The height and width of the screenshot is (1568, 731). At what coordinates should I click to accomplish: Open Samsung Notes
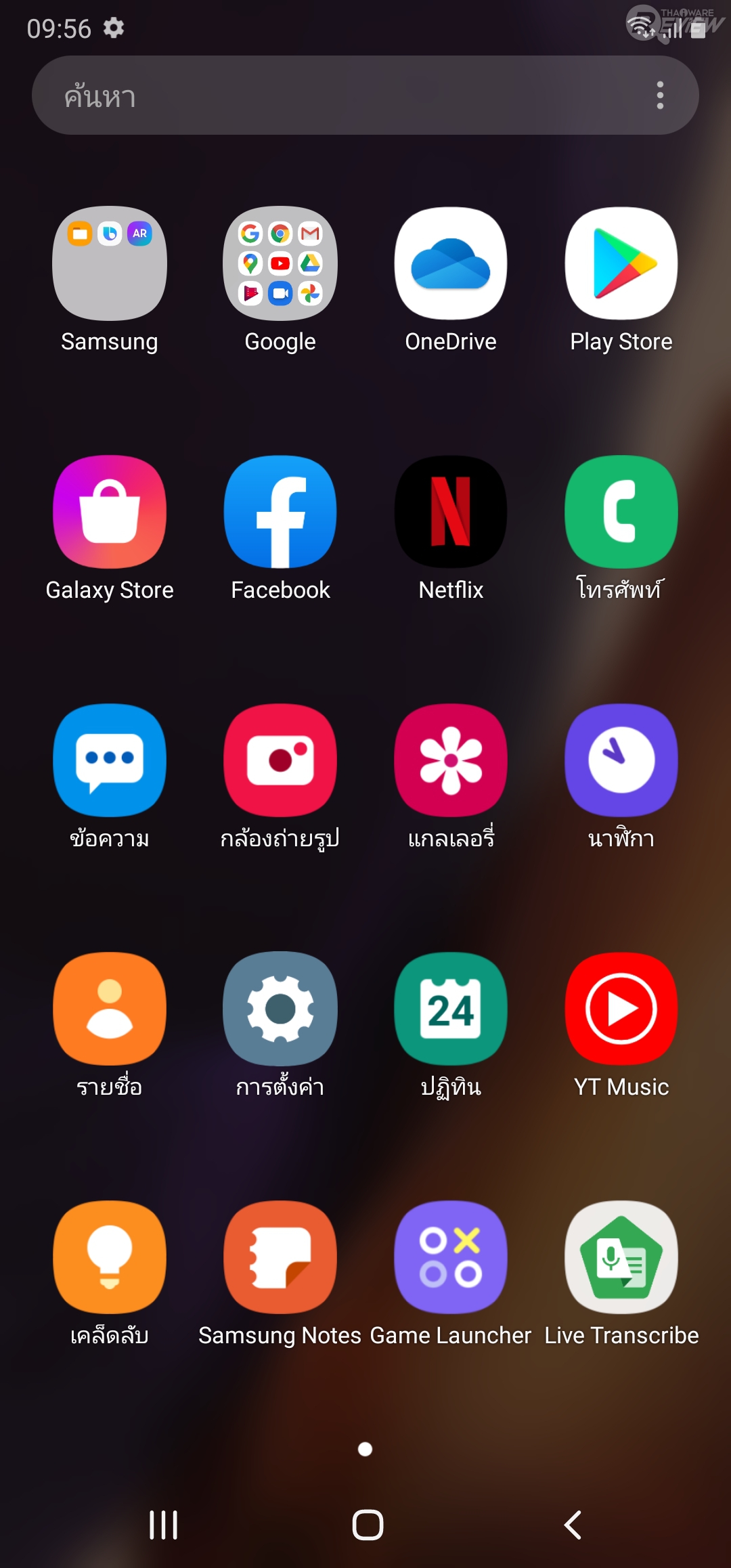280,1257
